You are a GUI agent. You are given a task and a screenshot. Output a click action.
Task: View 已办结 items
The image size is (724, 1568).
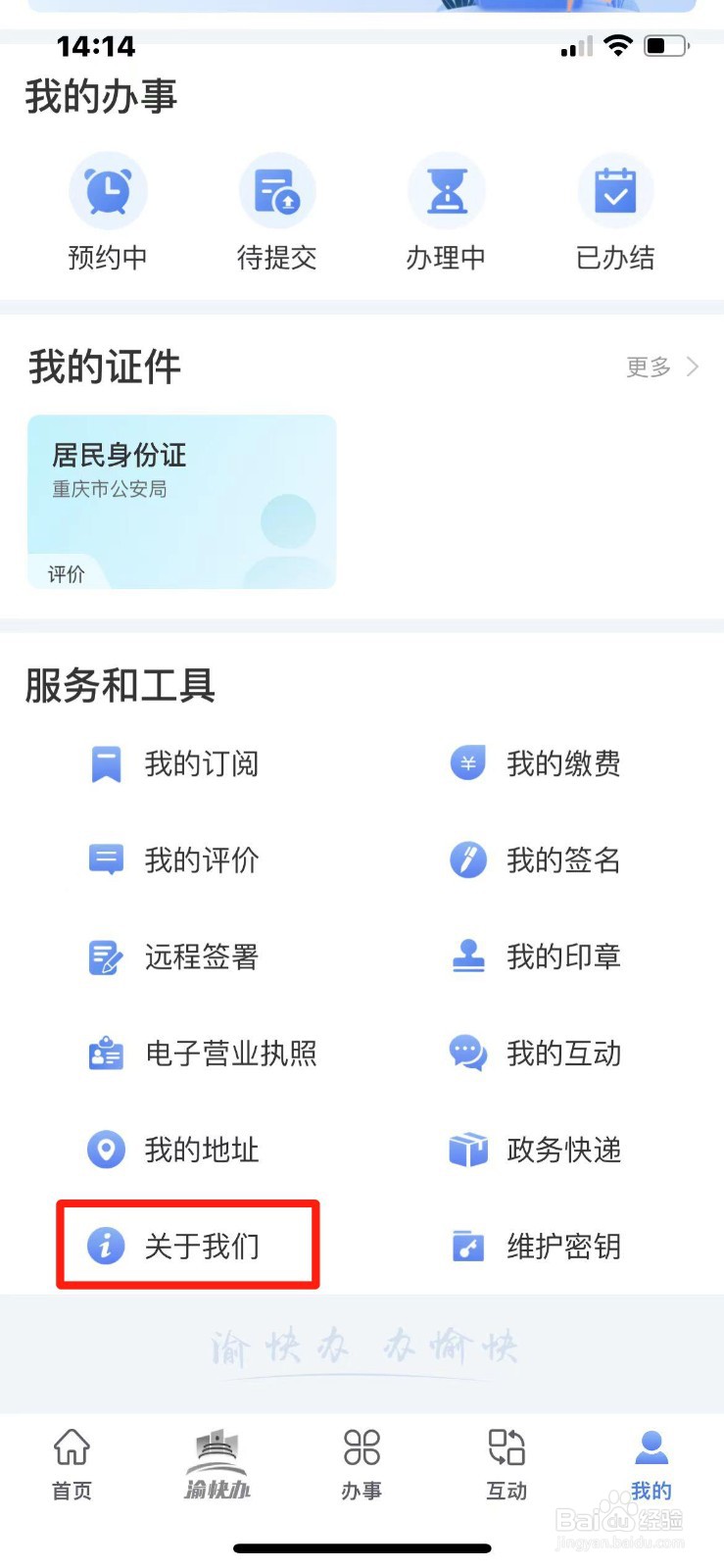point(615,213)
